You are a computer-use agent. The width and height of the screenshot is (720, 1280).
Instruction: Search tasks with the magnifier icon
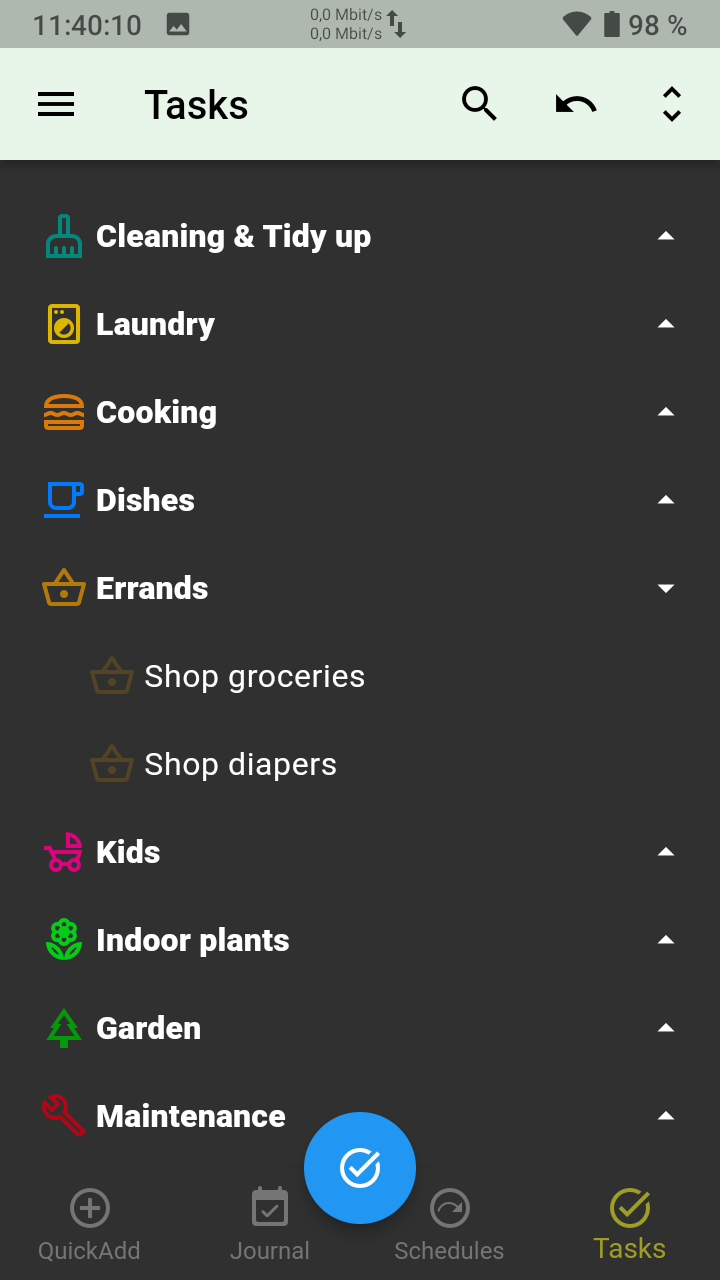pos(479,104)
